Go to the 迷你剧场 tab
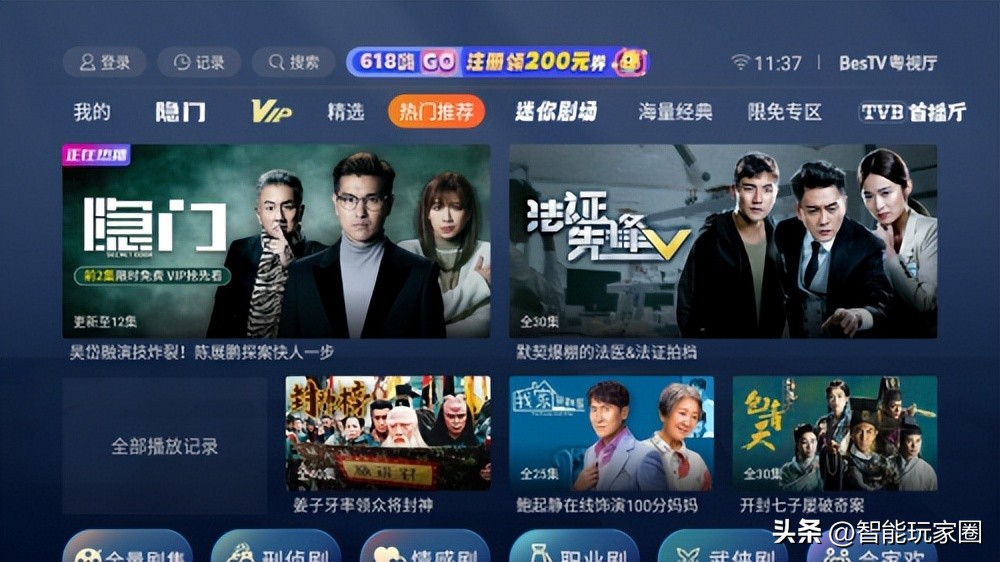Image resolution: width=1000 pixels, height=562 pixels. coord(556,112)
